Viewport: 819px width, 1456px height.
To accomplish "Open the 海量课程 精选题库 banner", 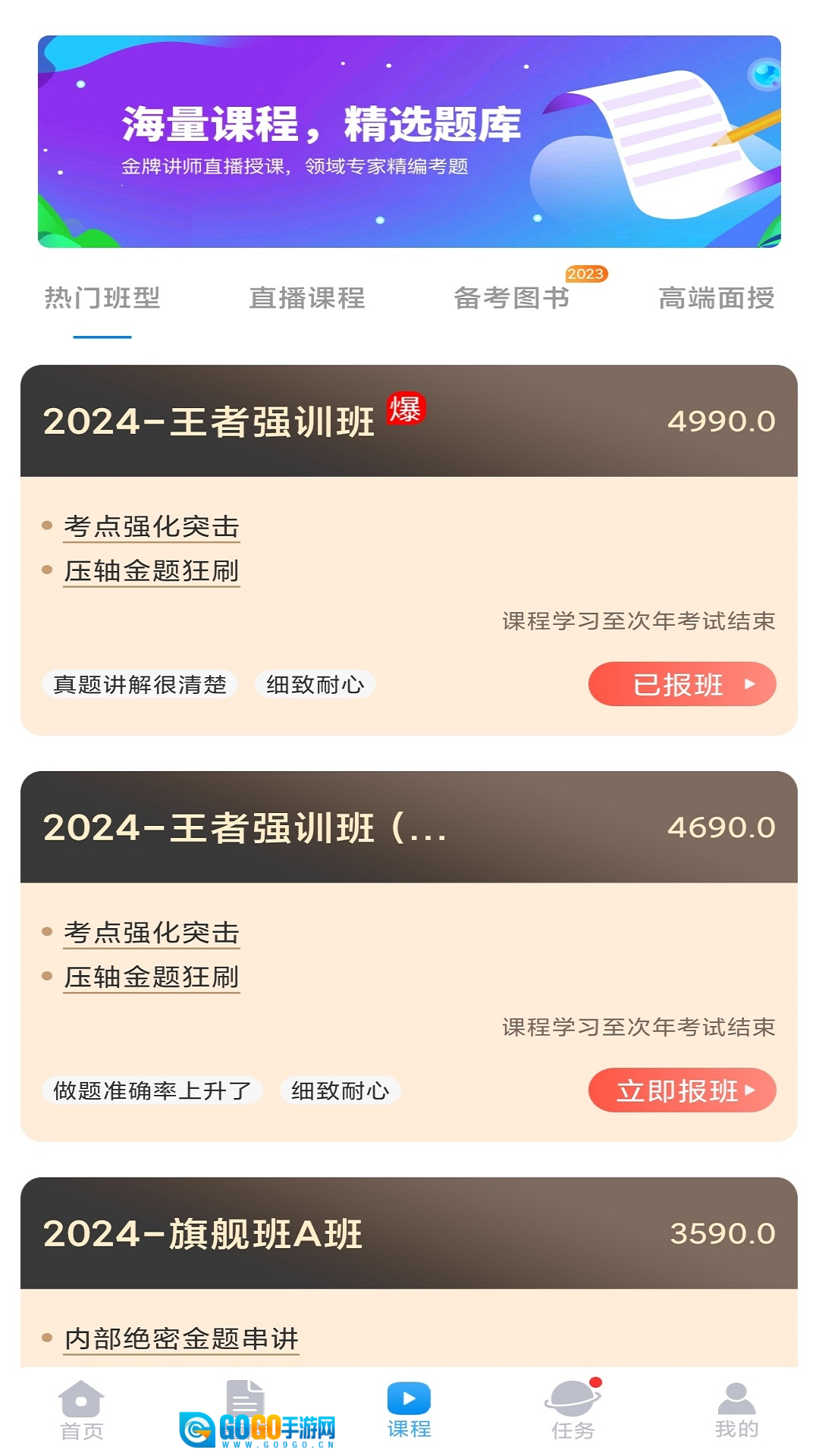I will 409,142.
